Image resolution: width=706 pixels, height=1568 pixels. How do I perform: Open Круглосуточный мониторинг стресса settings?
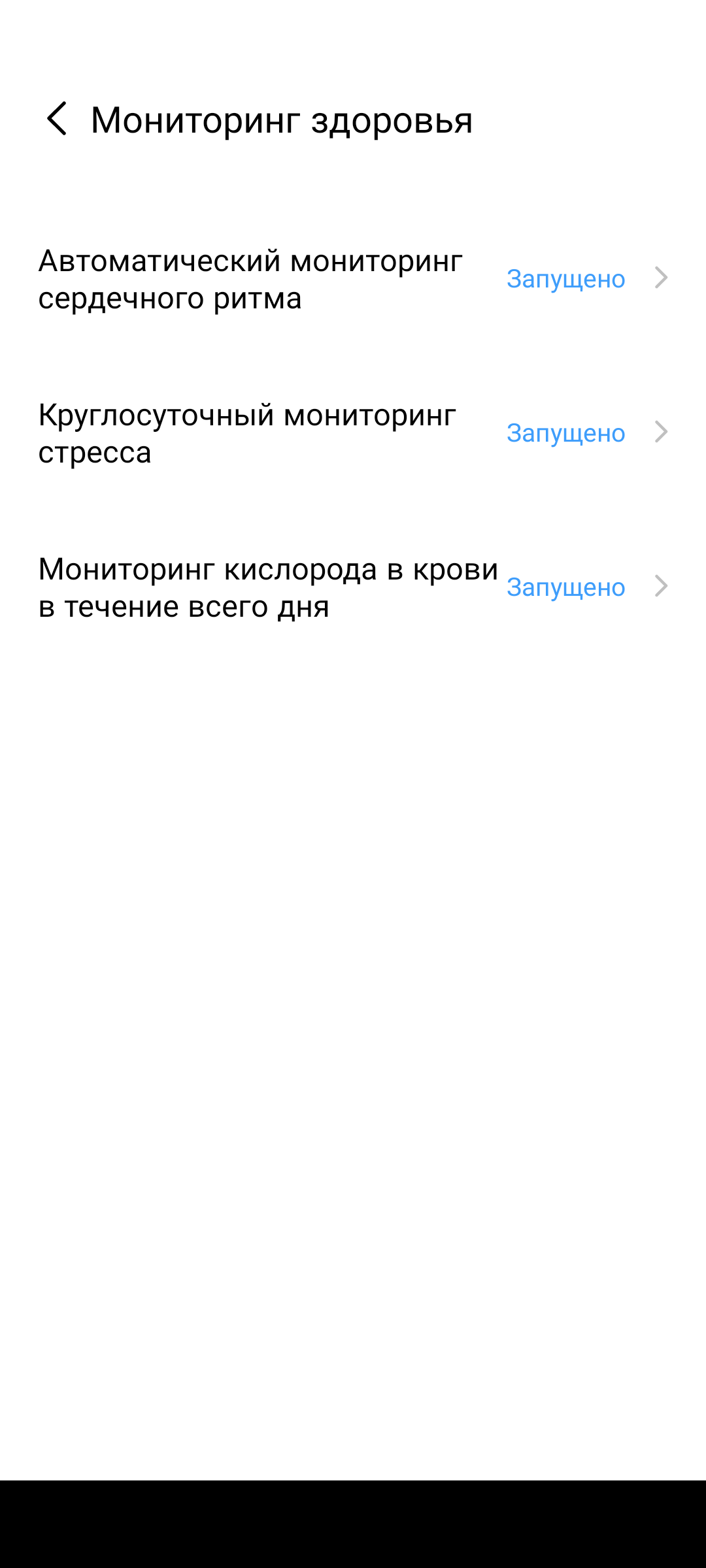[353, 433]
